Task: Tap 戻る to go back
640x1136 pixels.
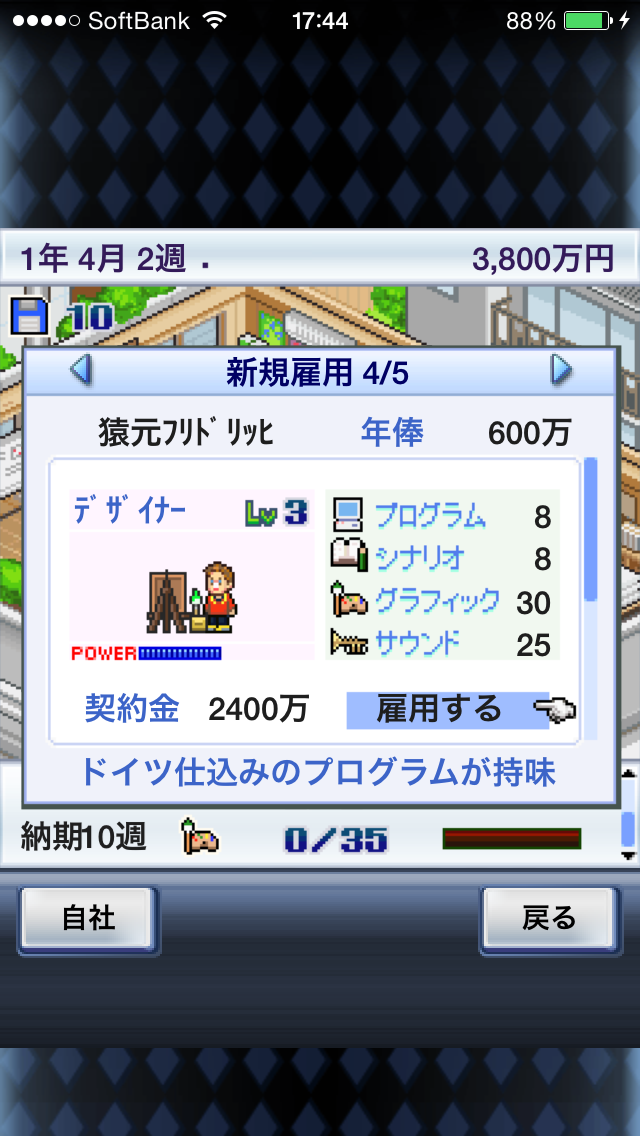Action: [549, 918]
